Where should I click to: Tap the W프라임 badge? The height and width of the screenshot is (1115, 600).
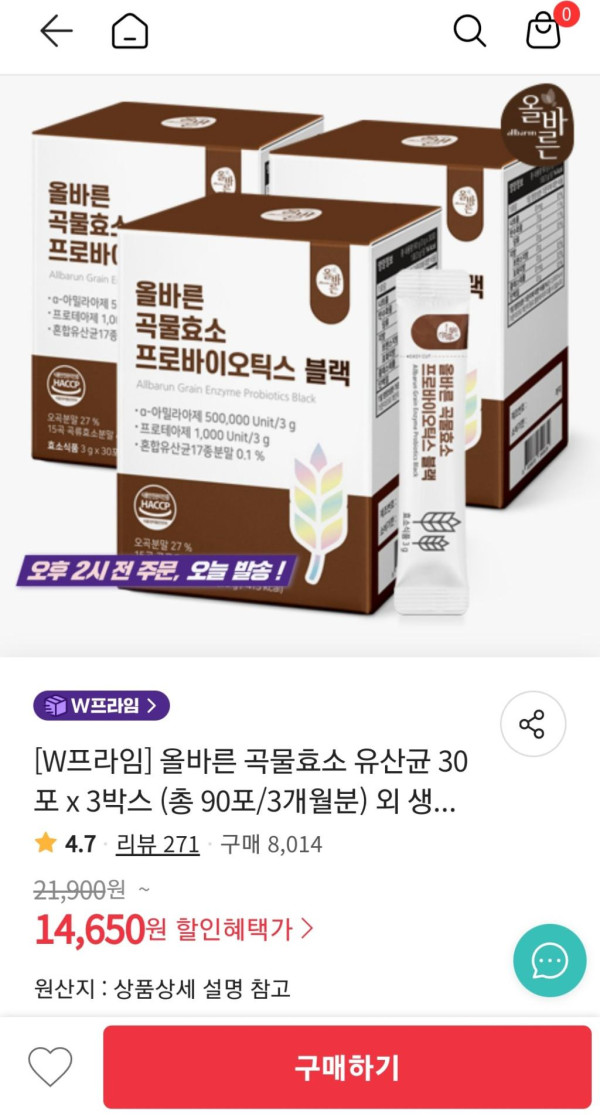click(x=101, y=705)
